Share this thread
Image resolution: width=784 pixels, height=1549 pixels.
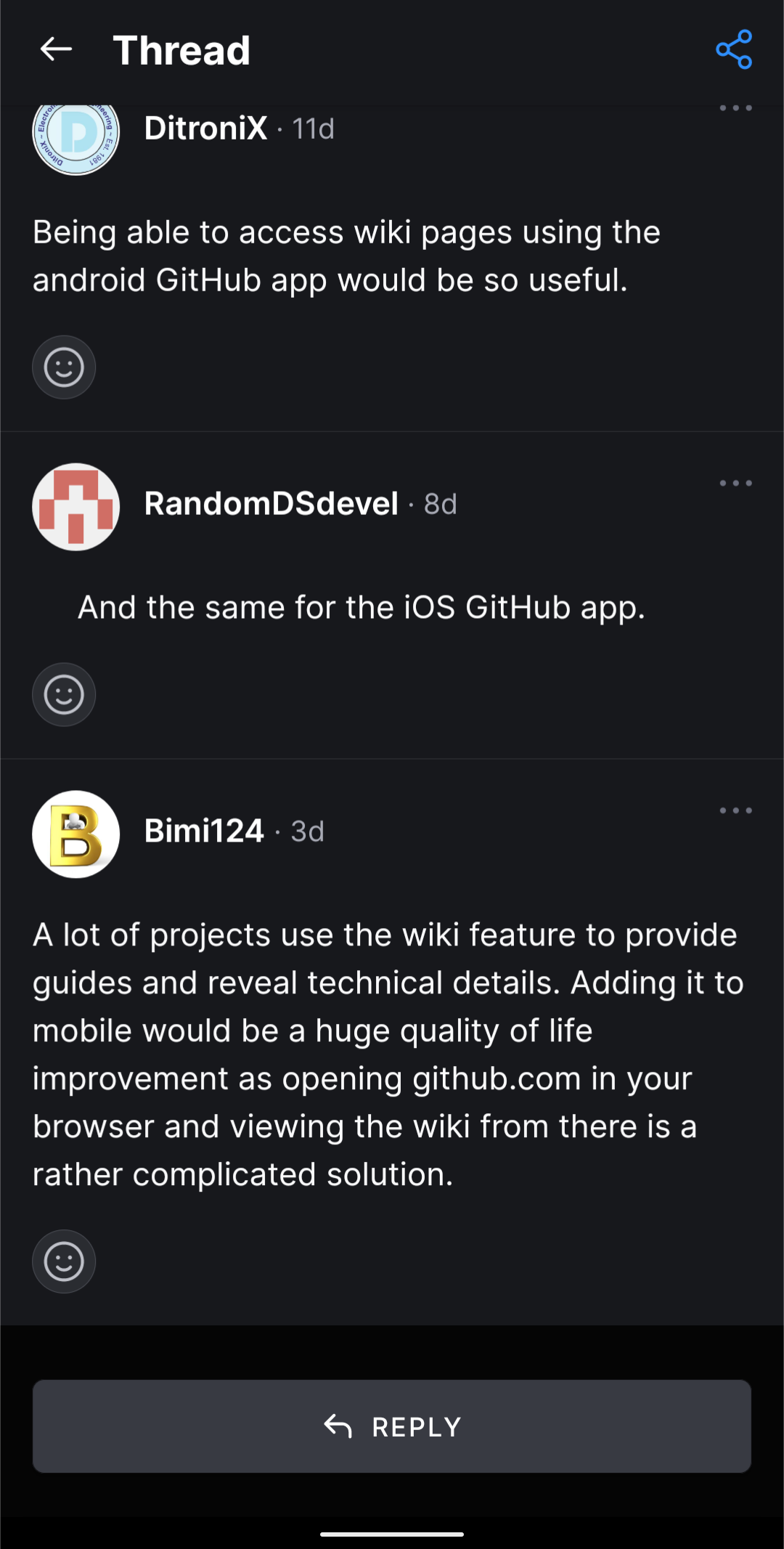point(733,50)
